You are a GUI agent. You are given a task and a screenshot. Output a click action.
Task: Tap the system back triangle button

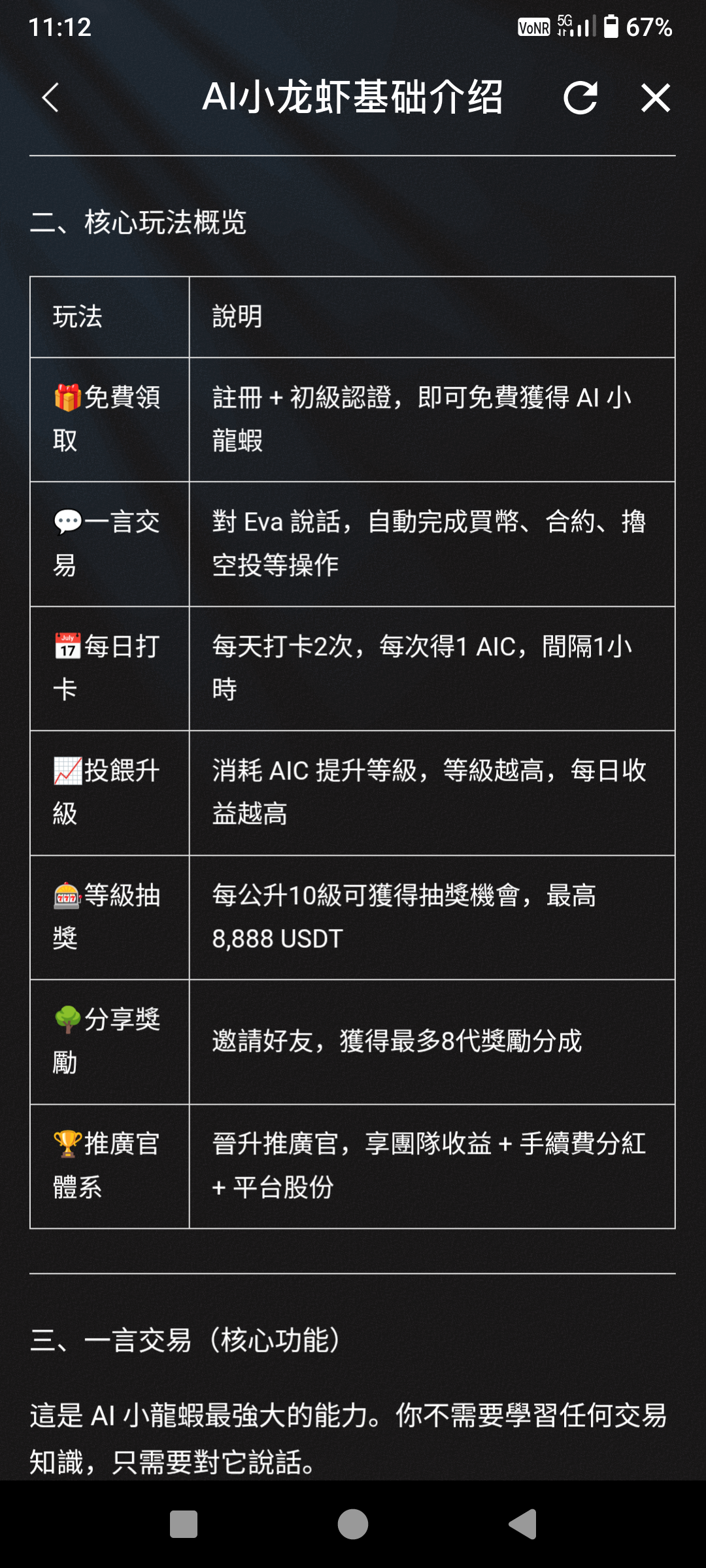pos(523,1524)
